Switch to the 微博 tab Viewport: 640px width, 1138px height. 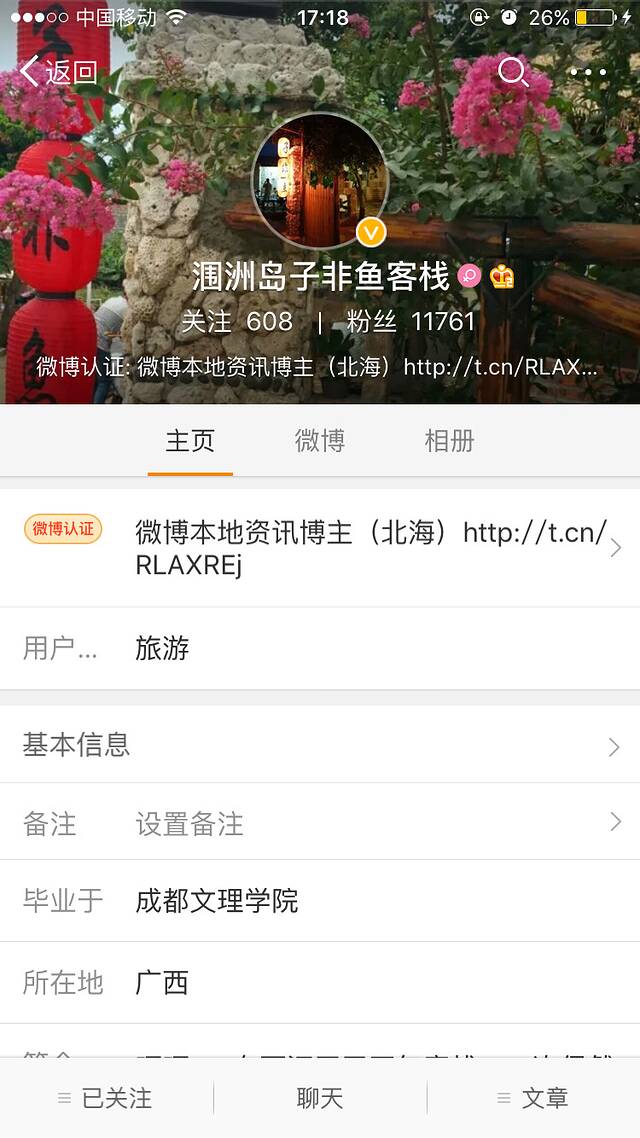click(x=320, y=441)
